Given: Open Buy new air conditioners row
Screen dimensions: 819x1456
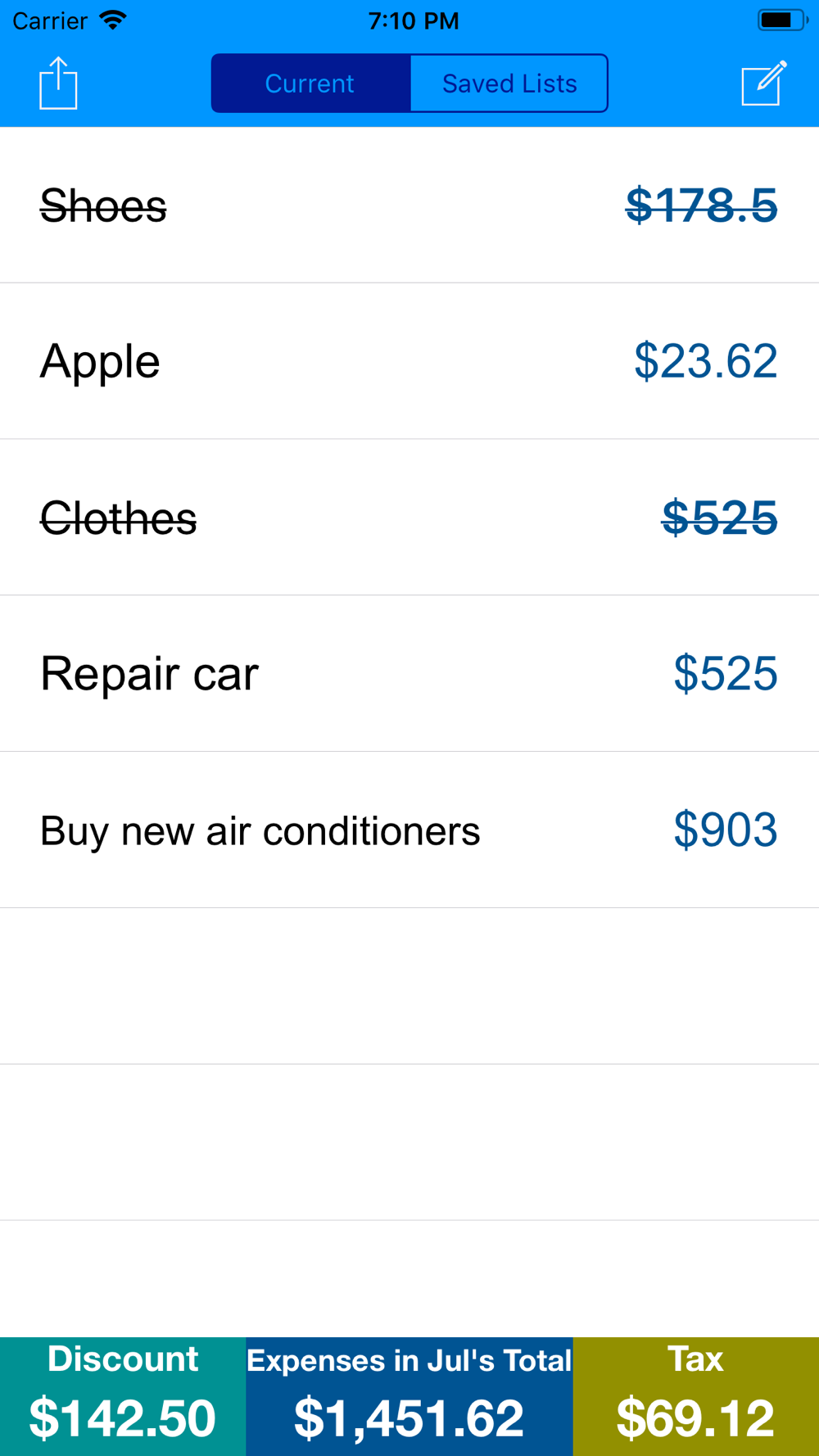Looking at the screenshot, I should click(409, 830).
